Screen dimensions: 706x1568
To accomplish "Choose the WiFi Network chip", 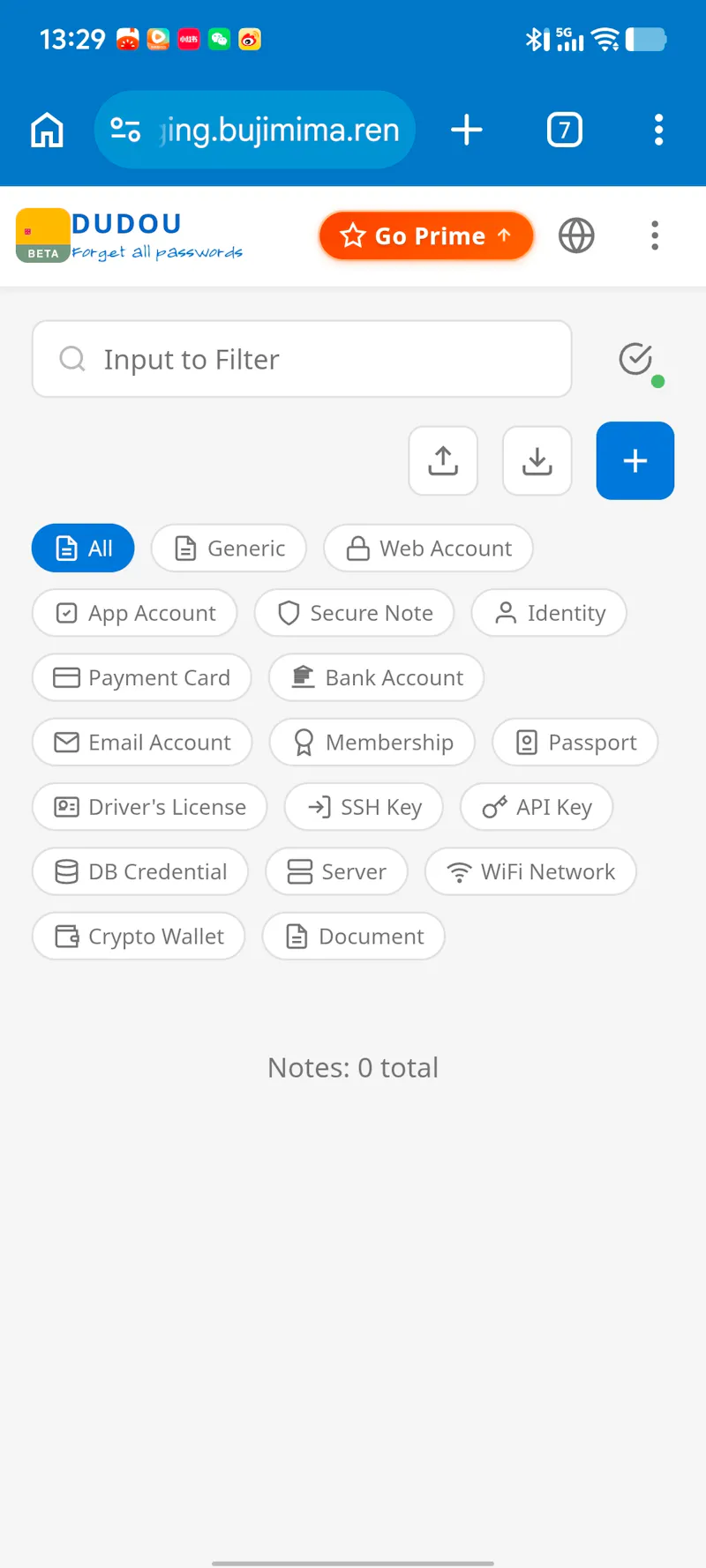I will pyautogui.click(x=530, y=871).
